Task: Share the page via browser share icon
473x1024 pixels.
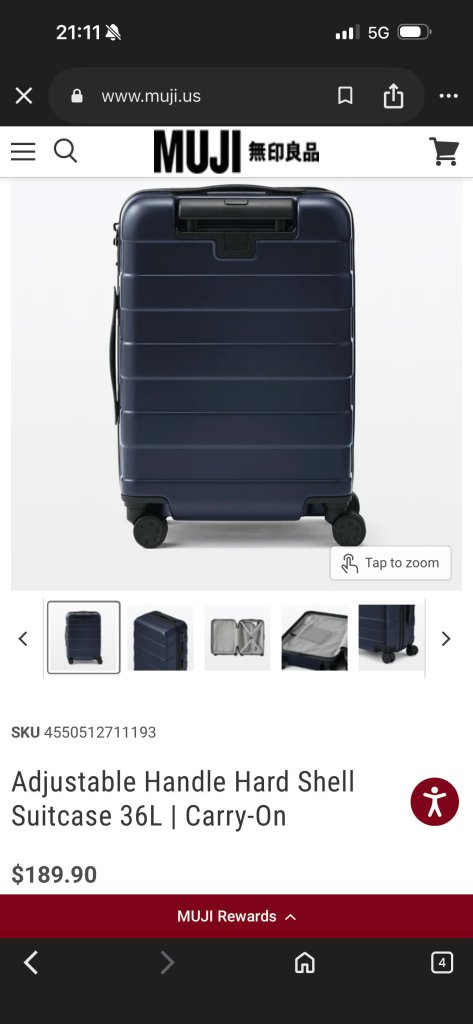Action: click(x=393, y=97)
